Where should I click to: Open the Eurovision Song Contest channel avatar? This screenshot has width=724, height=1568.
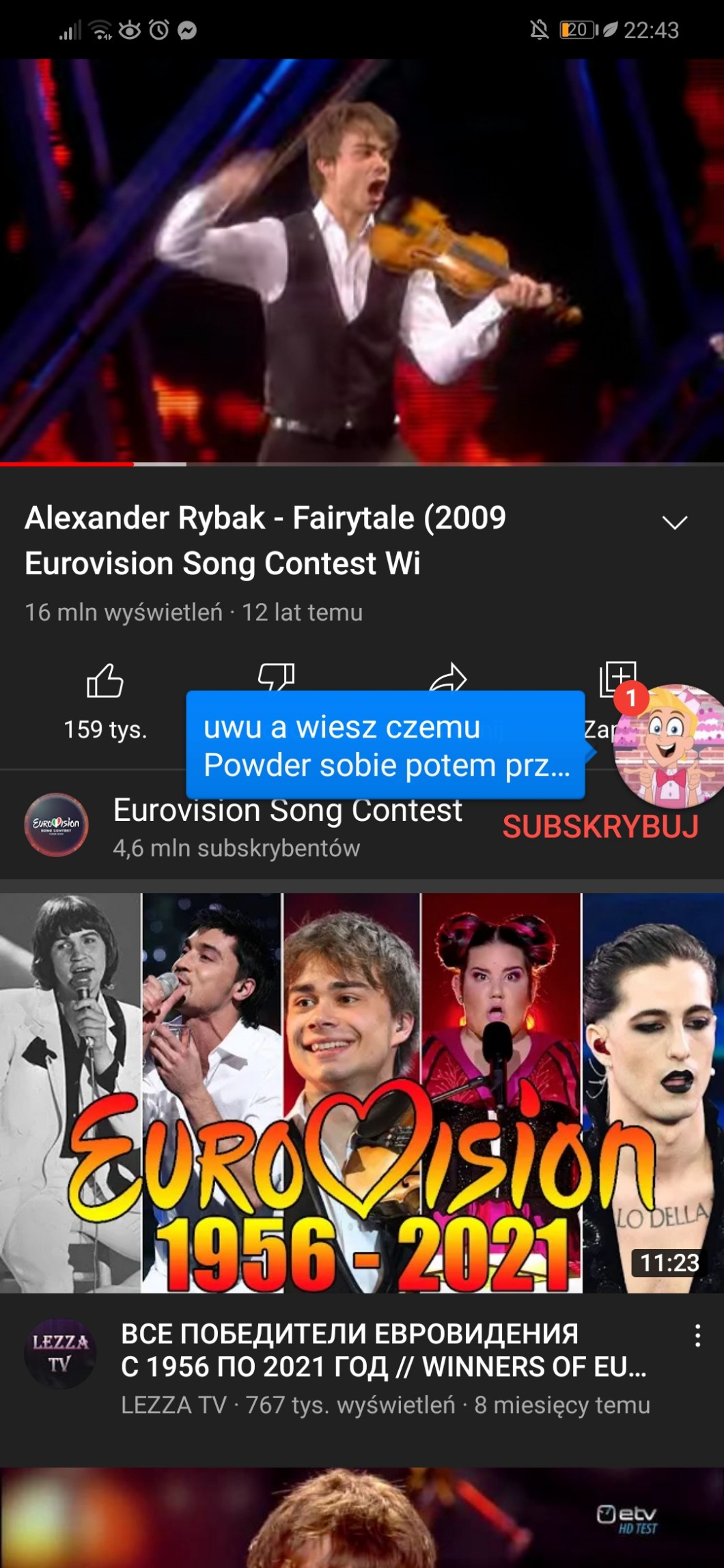[56, 824]
